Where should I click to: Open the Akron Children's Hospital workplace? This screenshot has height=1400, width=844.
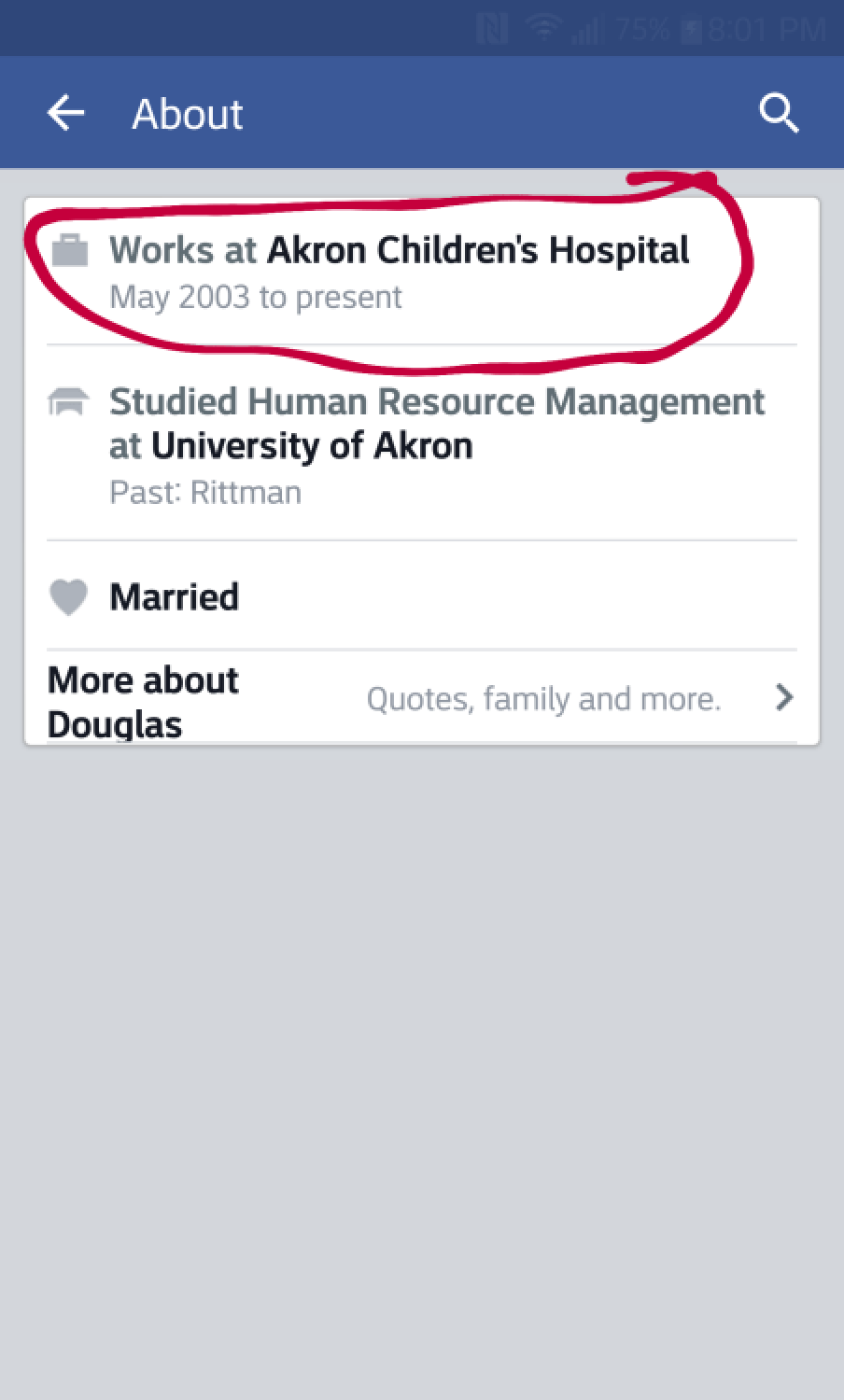(478, 251)
